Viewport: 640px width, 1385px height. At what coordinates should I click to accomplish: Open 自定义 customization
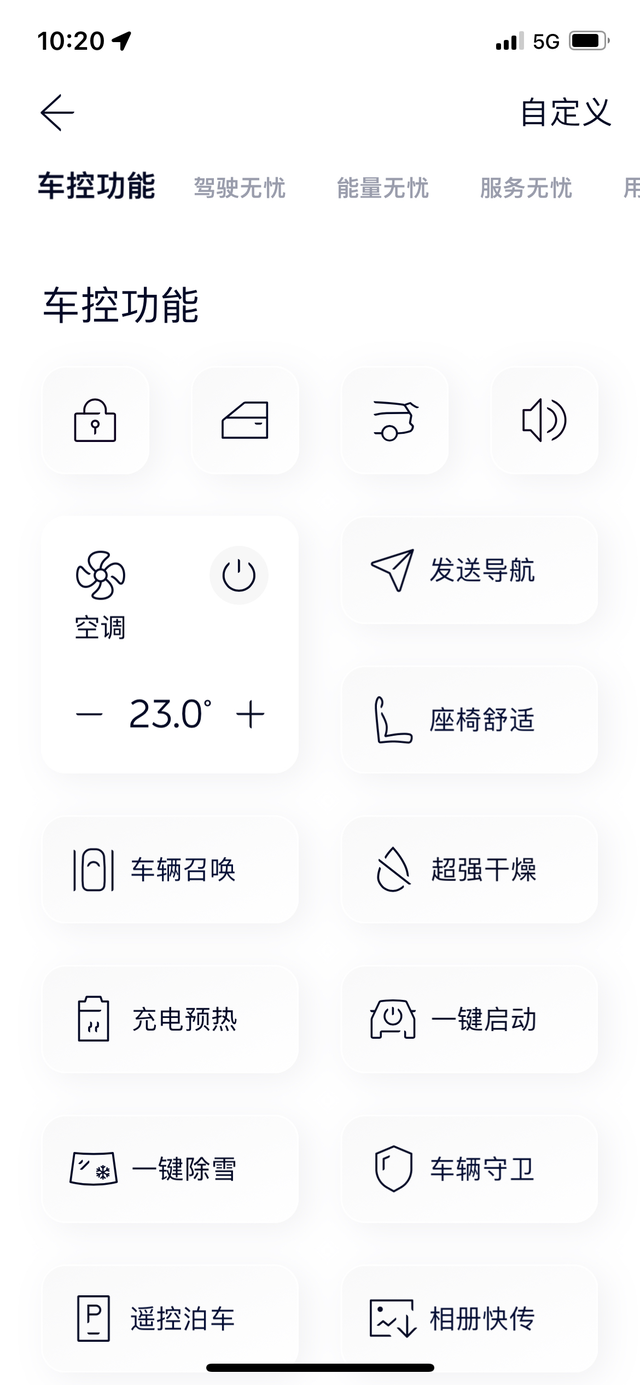pos(565,112)
